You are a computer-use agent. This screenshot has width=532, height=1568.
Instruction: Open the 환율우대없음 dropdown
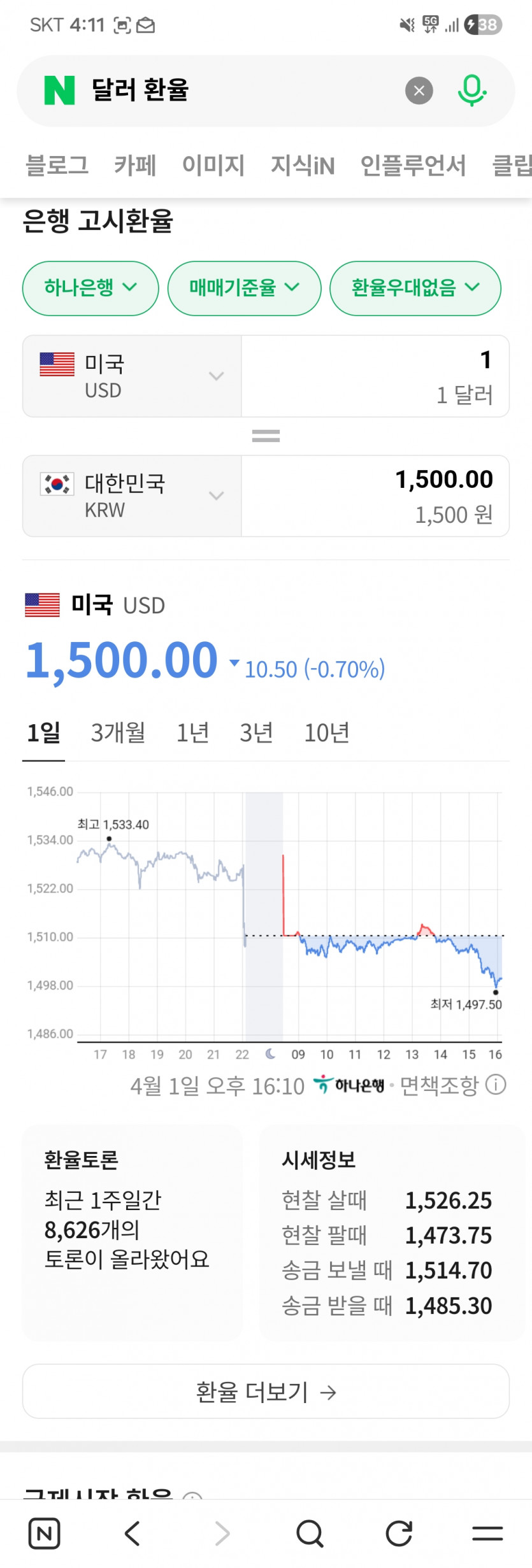coord(415,288)
